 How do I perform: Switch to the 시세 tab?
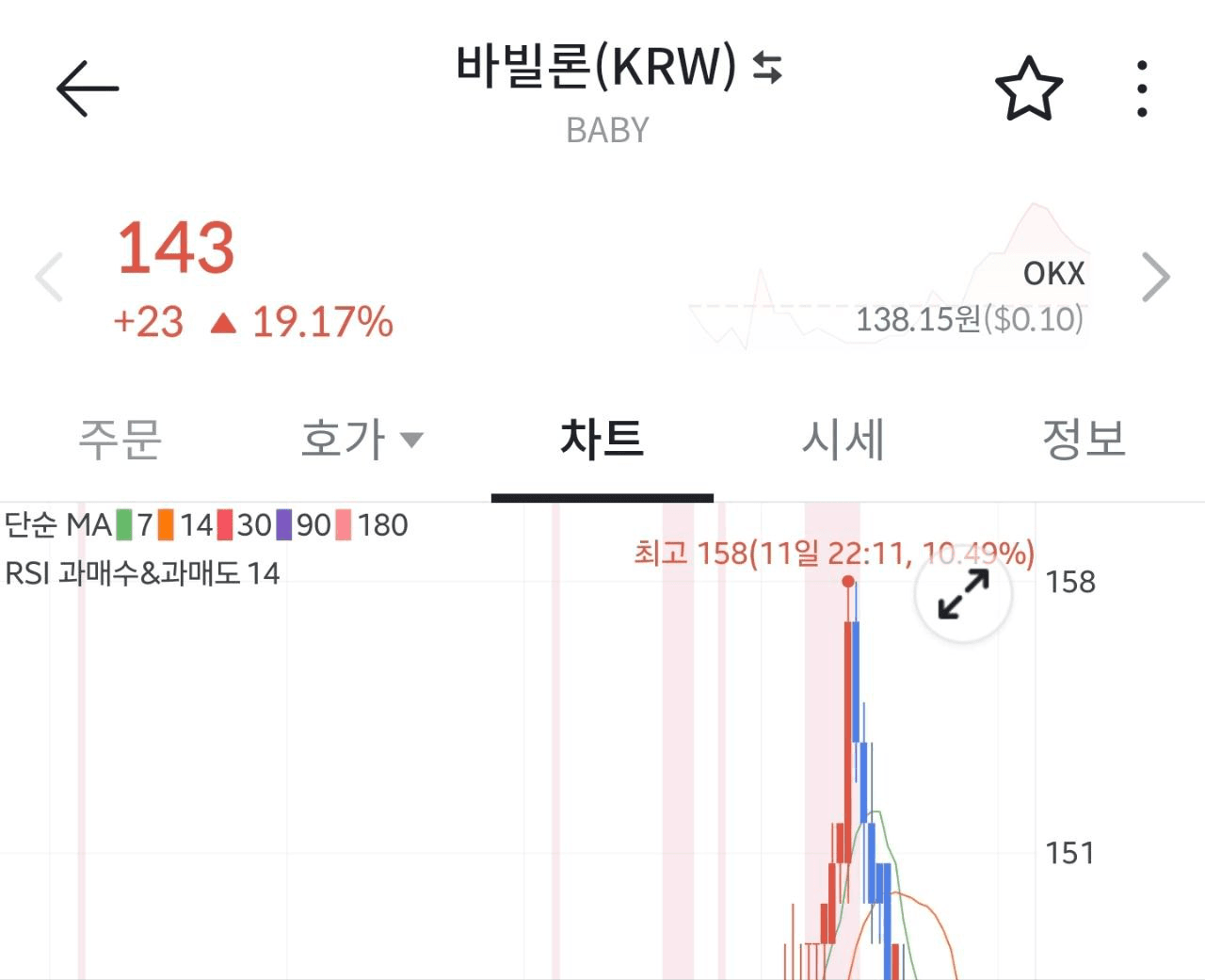pos(843,440)
